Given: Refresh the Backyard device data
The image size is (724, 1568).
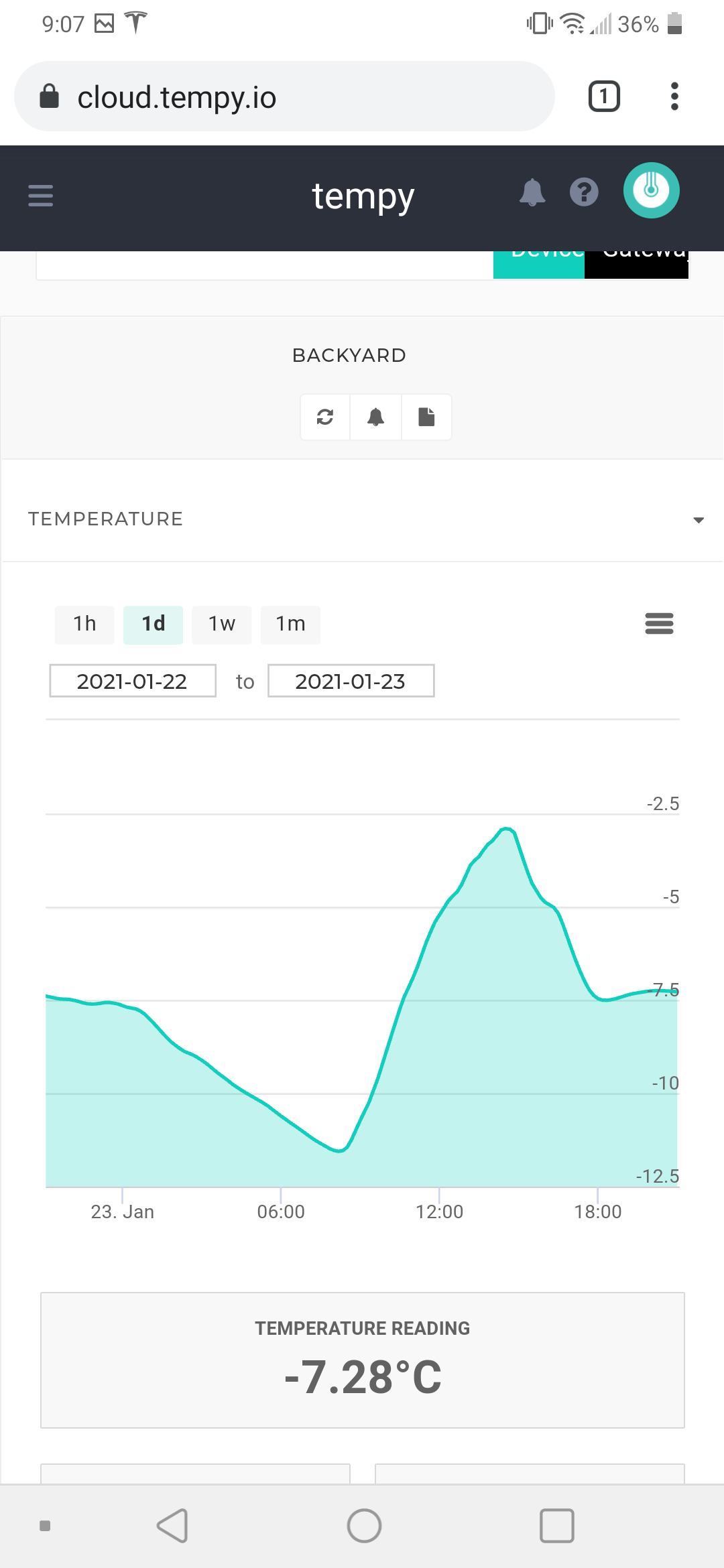Looking at the screenshot, I should pyautogui.click(x=325, y=417).
